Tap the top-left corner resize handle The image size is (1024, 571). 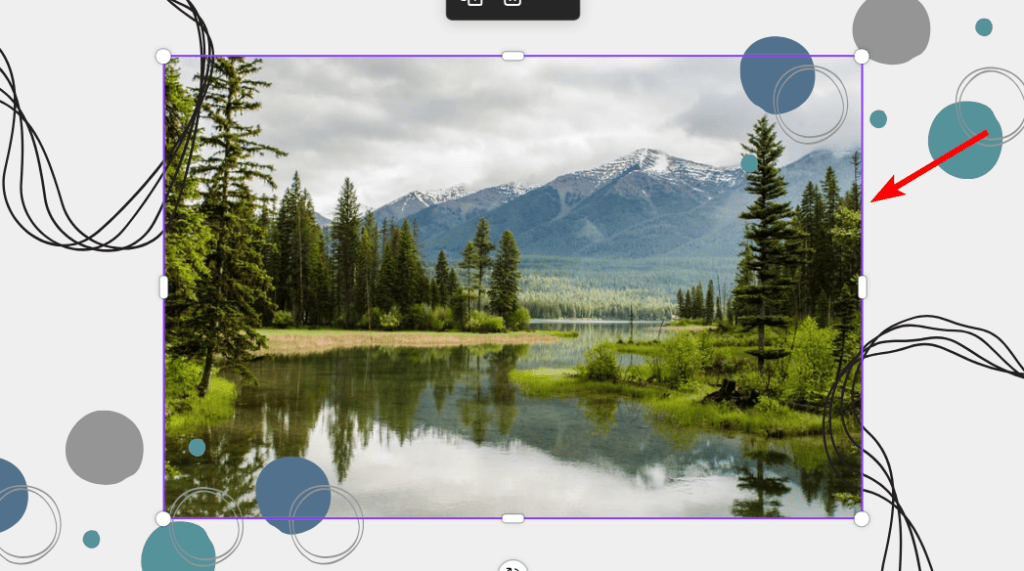tap(164, 56)
